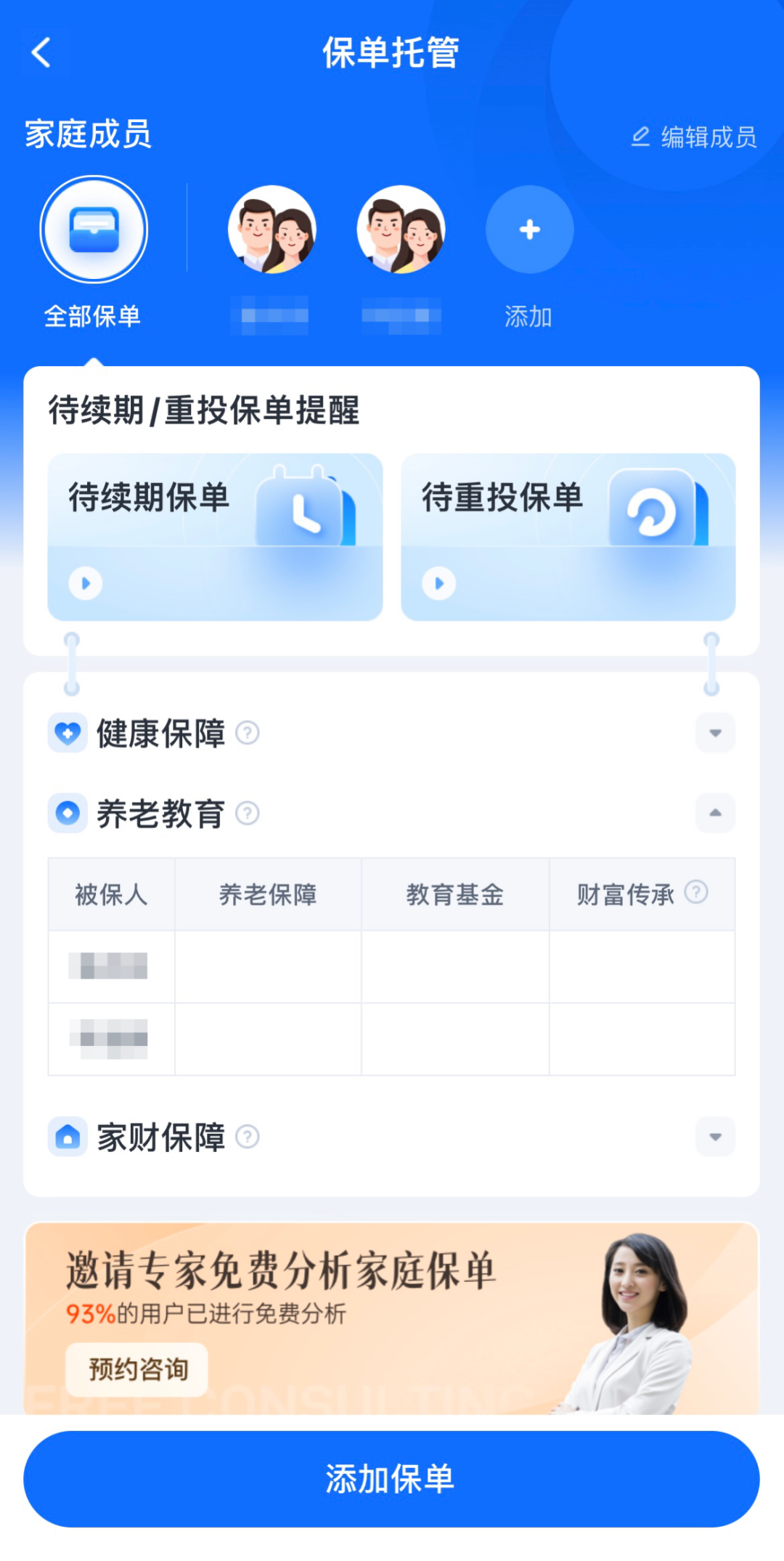Collapse the 养老教育 section
Screen dimensions: 784x1561
point(715,813)
